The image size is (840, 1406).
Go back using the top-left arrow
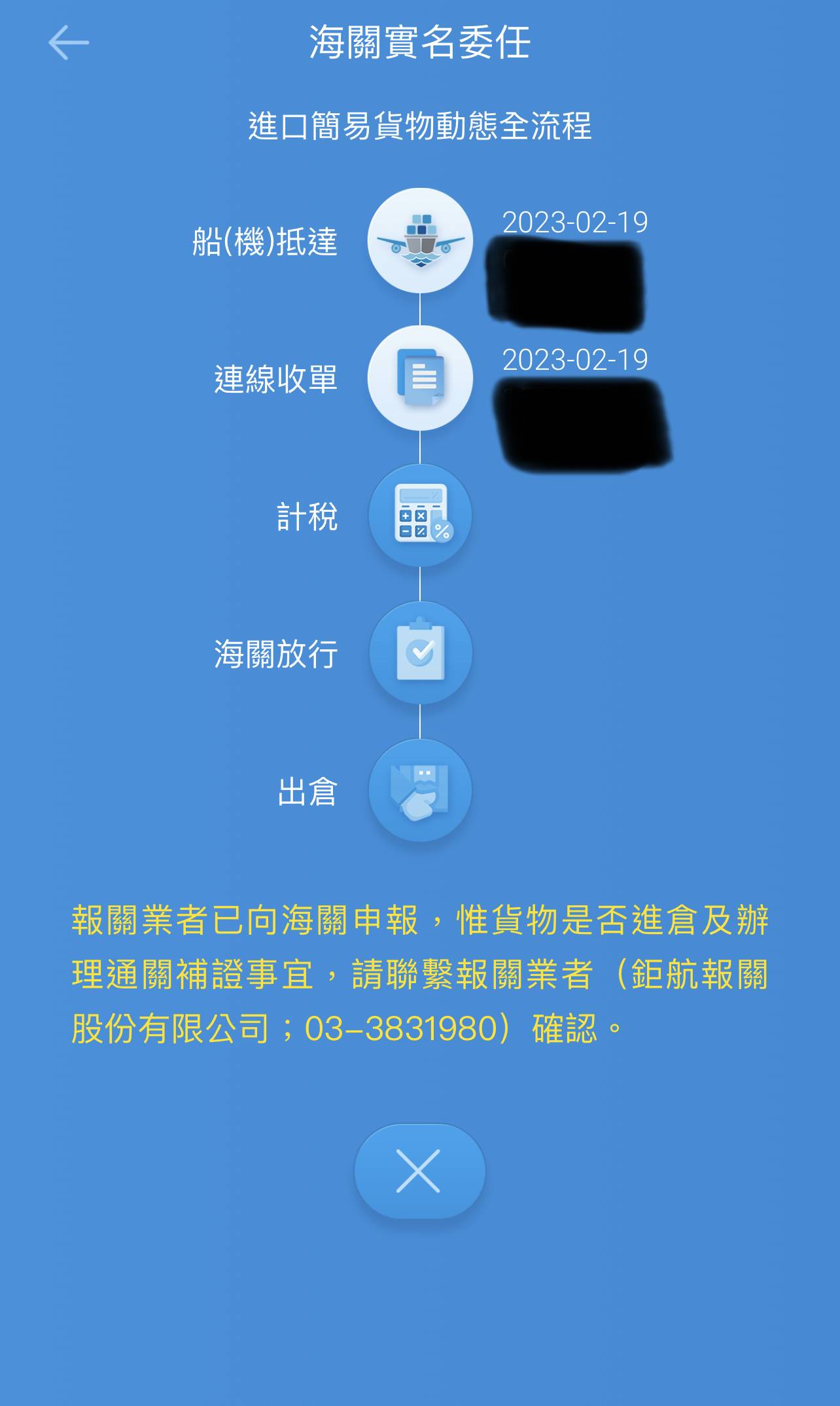pyautogui.click(x=68, y=43)
